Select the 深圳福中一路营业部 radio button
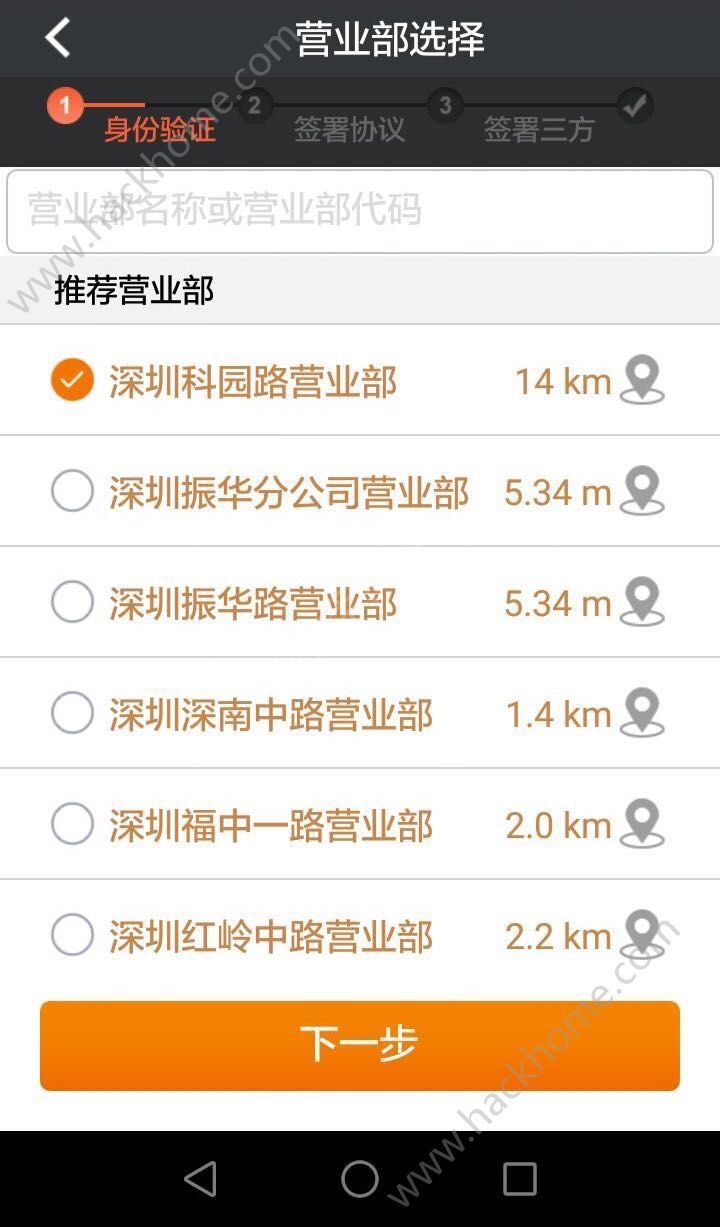Screen dimensions: 720x1227 coord(72,824)
